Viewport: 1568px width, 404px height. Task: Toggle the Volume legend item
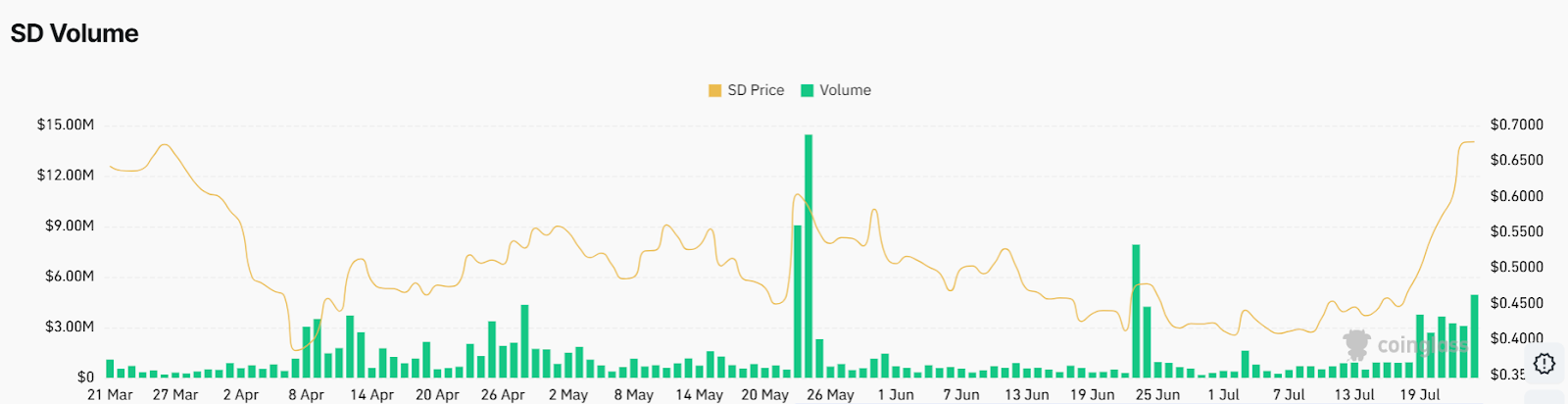click(835, 90)
